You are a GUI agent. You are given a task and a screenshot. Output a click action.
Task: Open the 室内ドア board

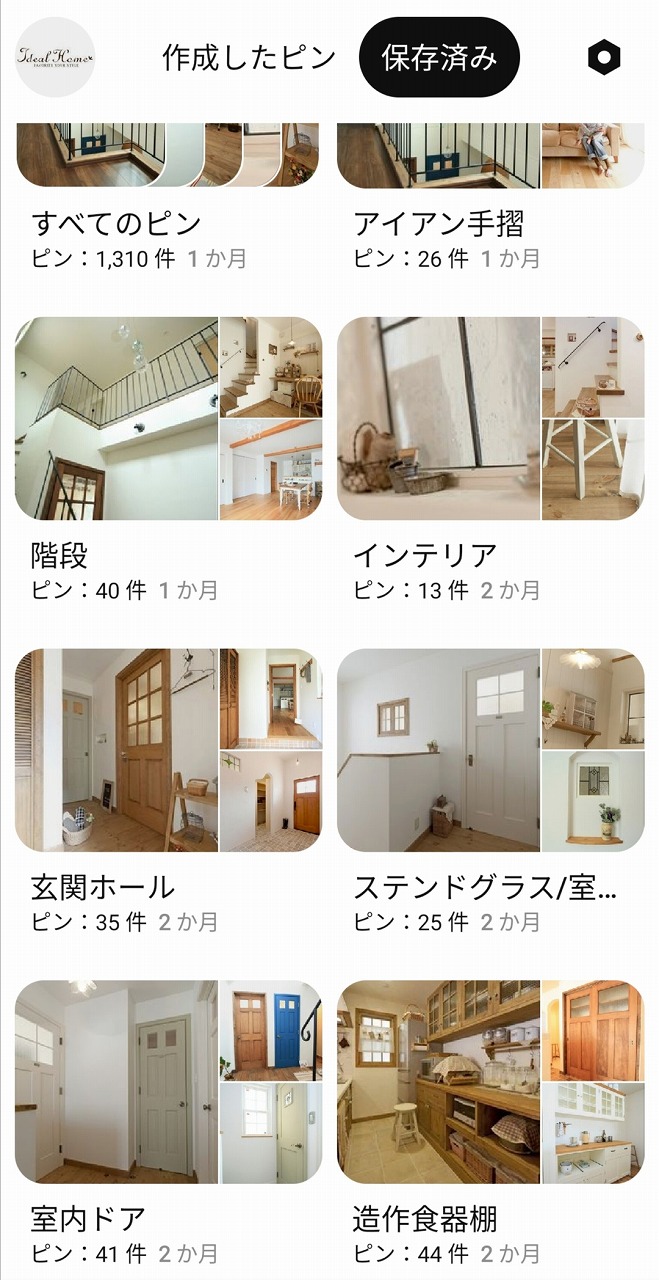[x=167, y=1082]
